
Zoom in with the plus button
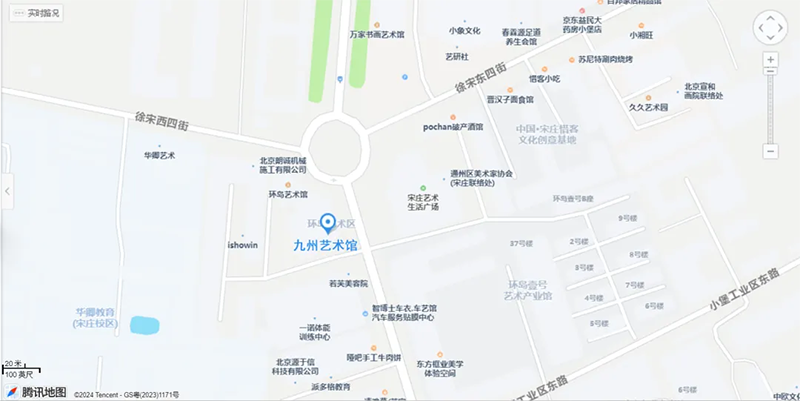coord(770,60)
